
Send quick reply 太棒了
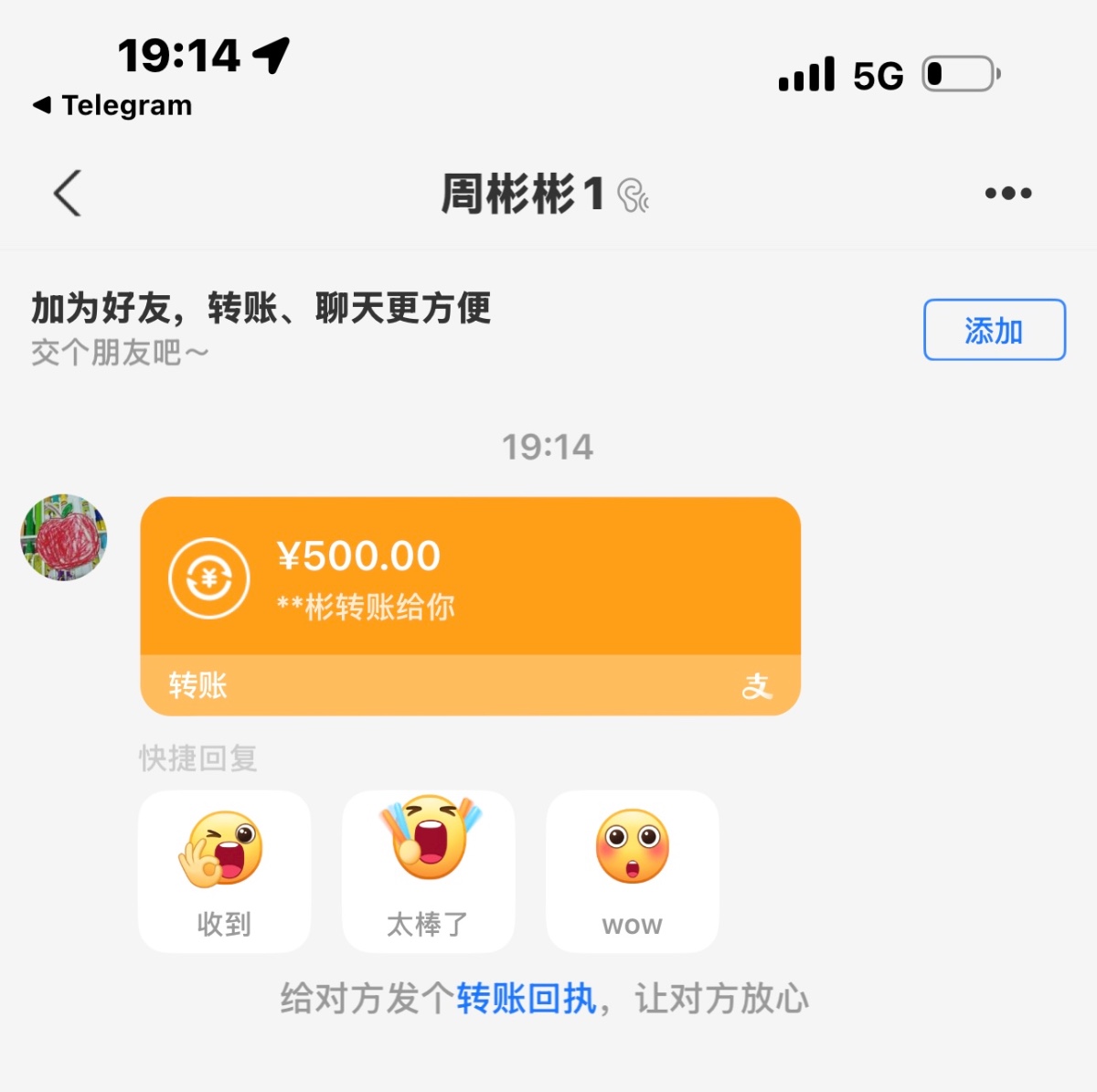pos(428,872)
